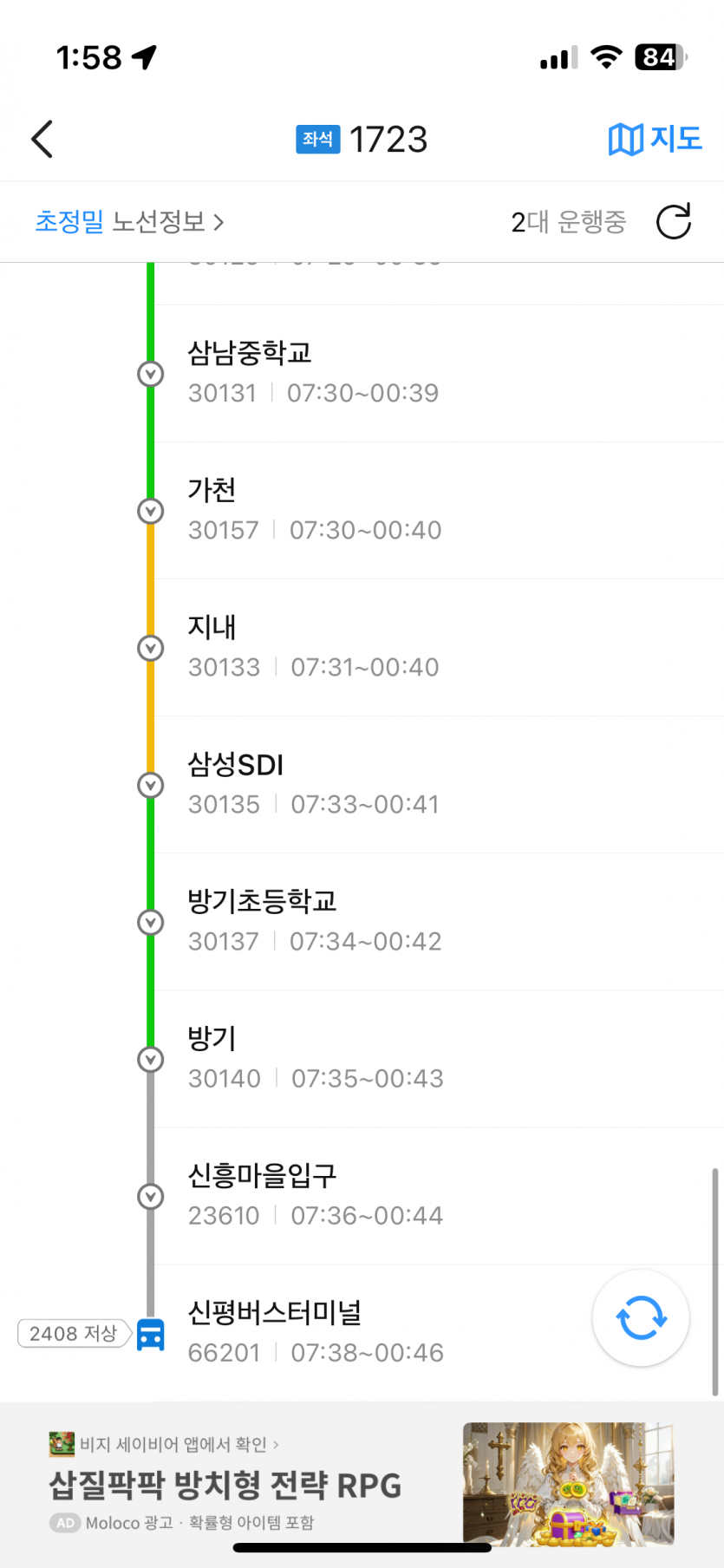Open the 신흥마을입구 stop
The height and width of the screenshot is (1568, 724).
pyautogui.click(x=439, y=1196)
